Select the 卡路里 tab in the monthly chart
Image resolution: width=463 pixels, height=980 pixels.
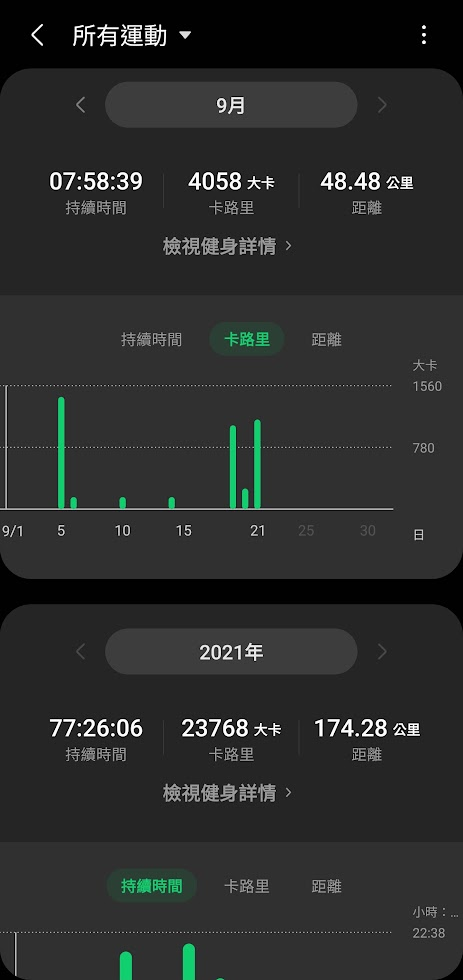pyautogui.click(x=247, y=339)
